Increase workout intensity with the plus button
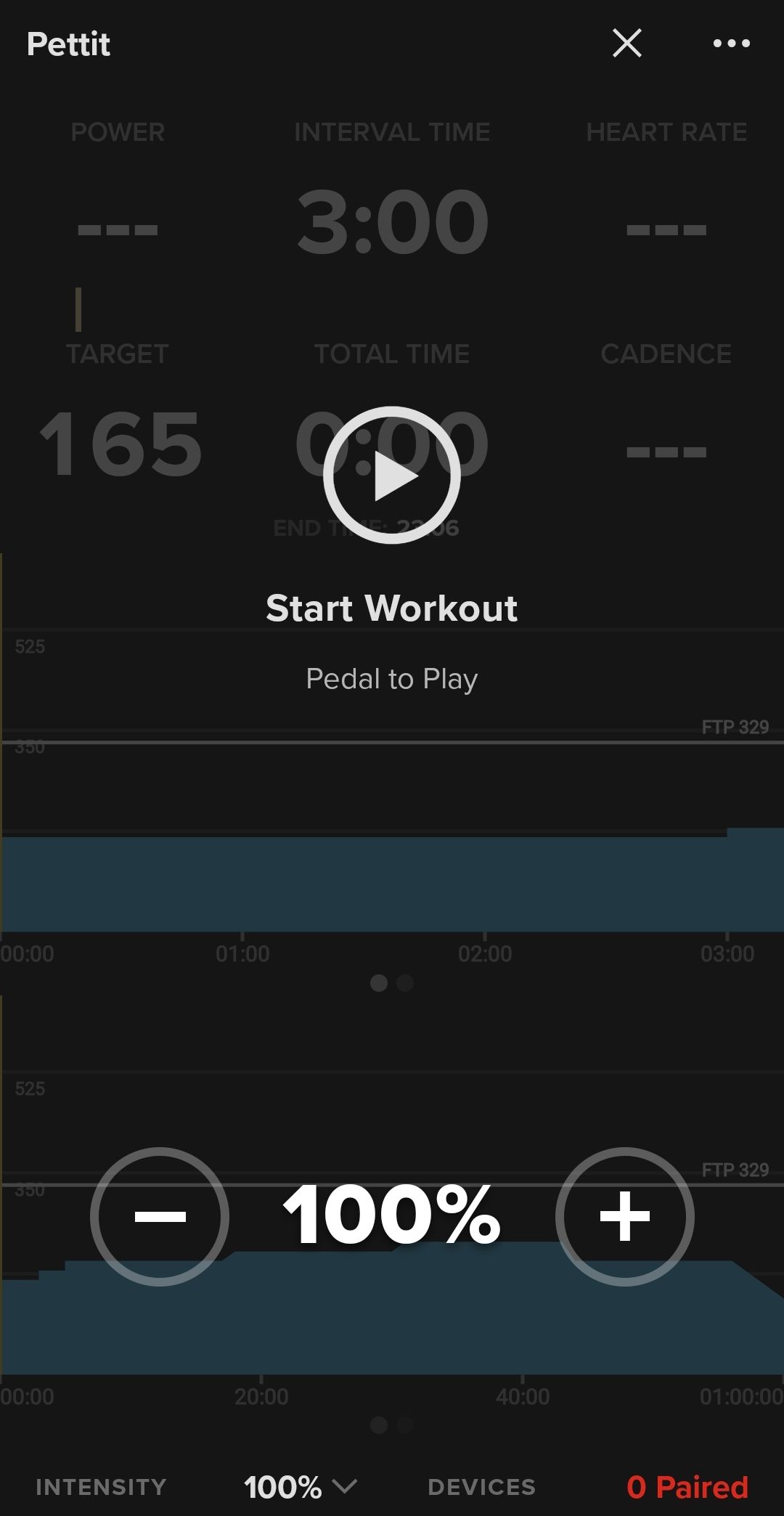Viewport: 784px width, 1516px height. 624,1216
